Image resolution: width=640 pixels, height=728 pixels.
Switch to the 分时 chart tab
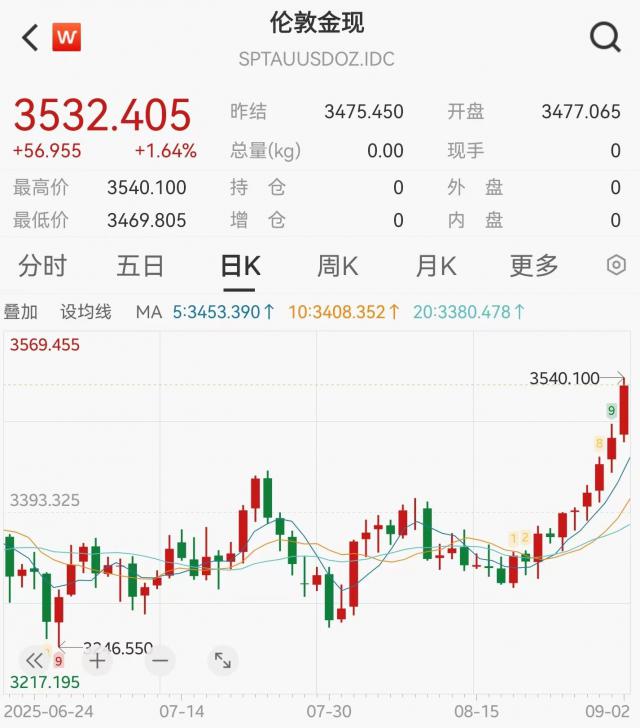[x=43, y=266]
